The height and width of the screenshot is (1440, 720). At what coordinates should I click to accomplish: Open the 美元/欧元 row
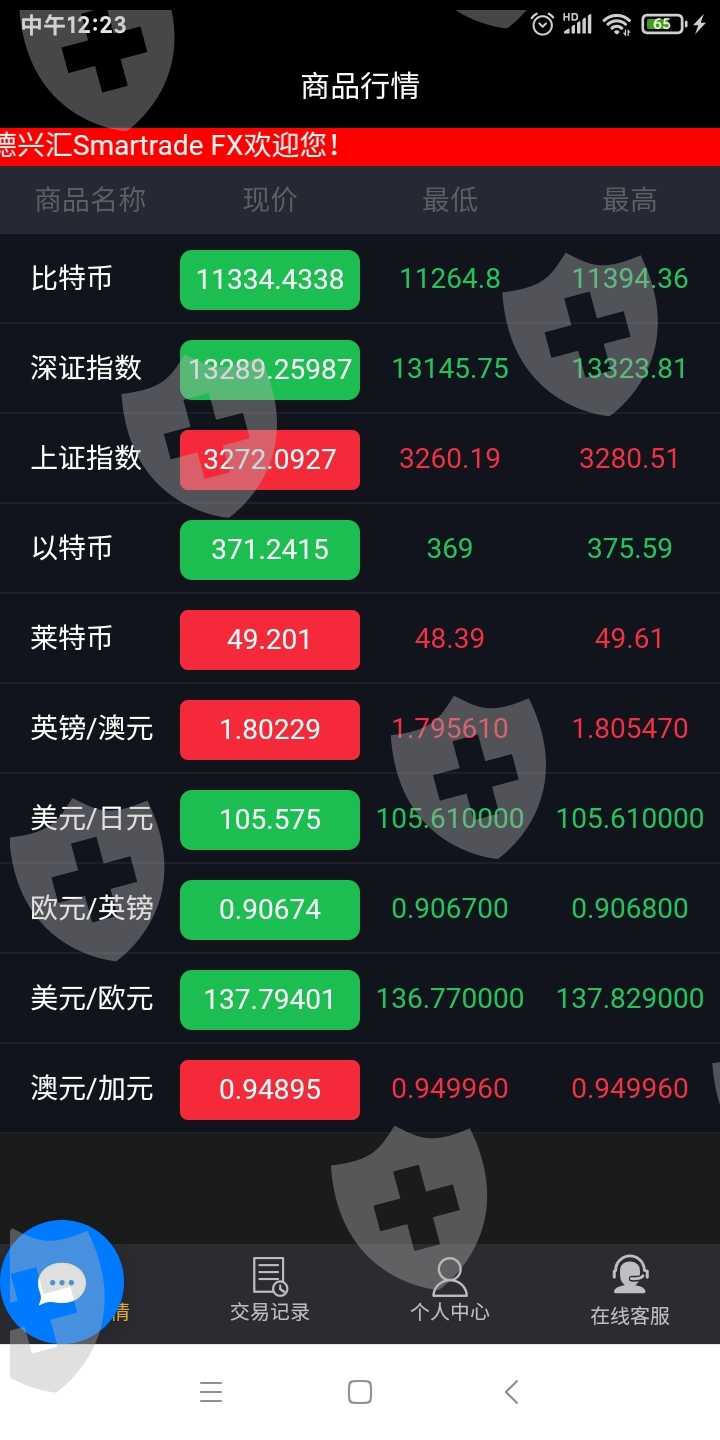(360, 999)
